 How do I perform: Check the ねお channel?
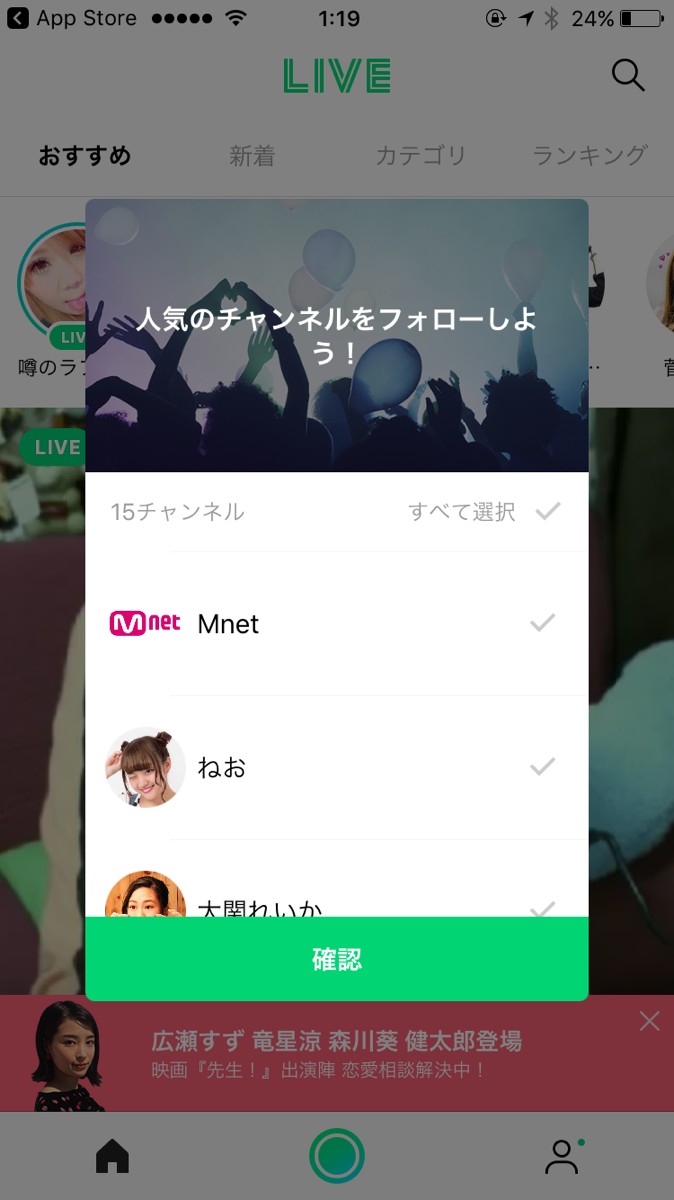pyautogui.click(x=541, y=767)
